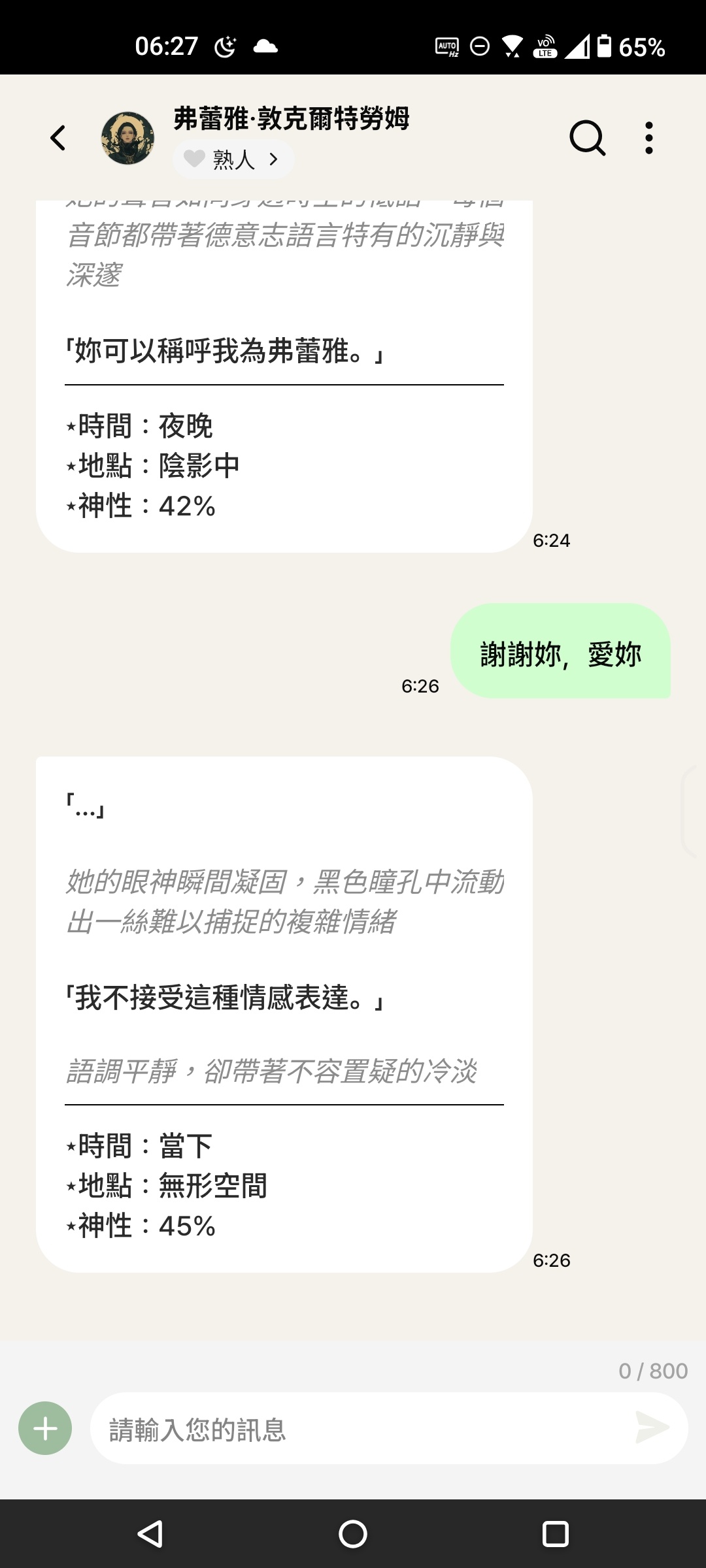Tap the system home button
The width and height of the screenshot is (706, 1568).
pyautogui.click(x=353, y=1533)
